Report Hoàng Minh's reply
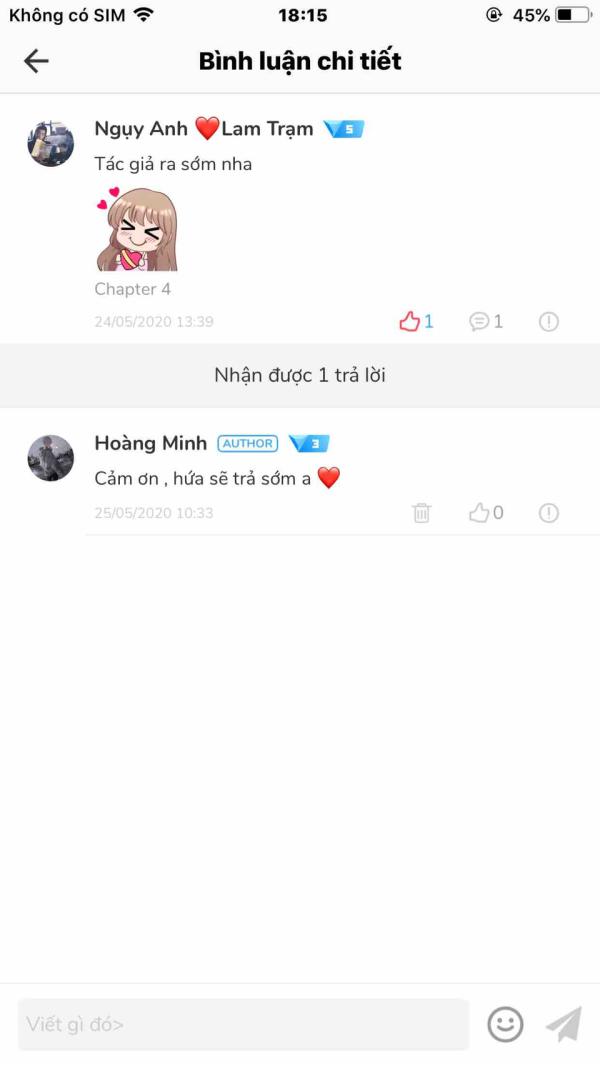Image resolution: width=600 pixels, height=1067 pixels. coord(548,512)
